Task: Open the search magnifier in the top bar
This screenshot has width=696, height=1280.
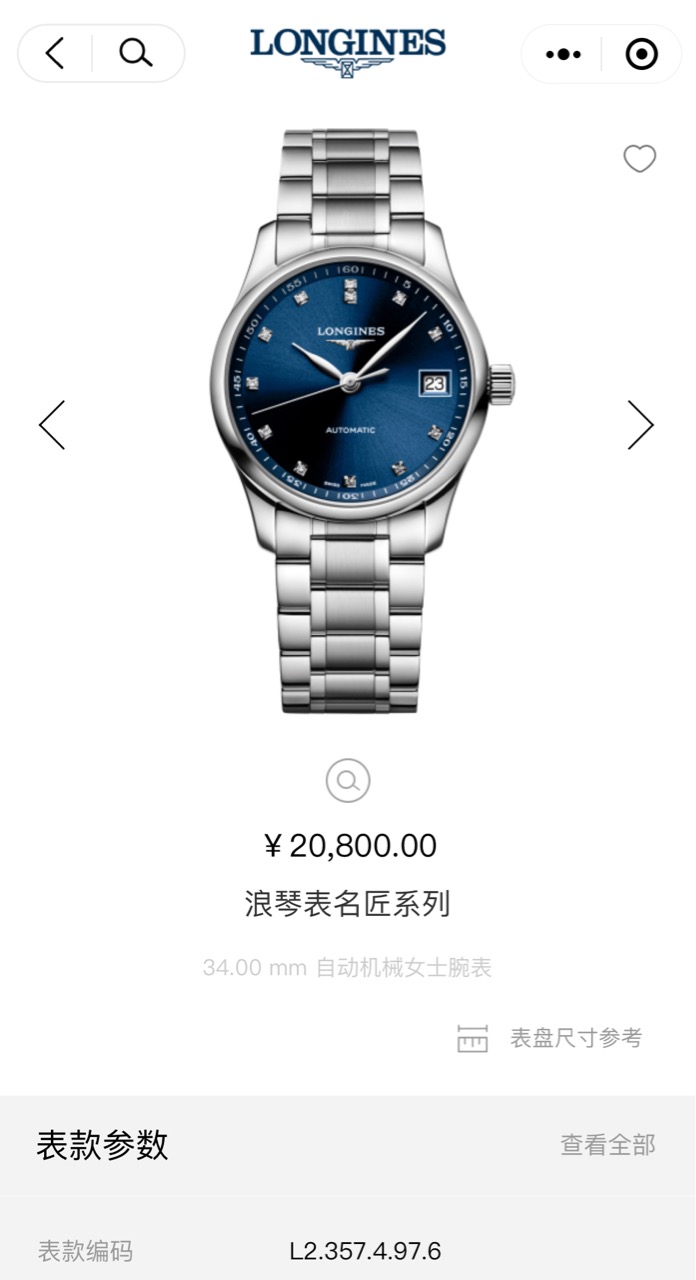Action: point(136,53)
